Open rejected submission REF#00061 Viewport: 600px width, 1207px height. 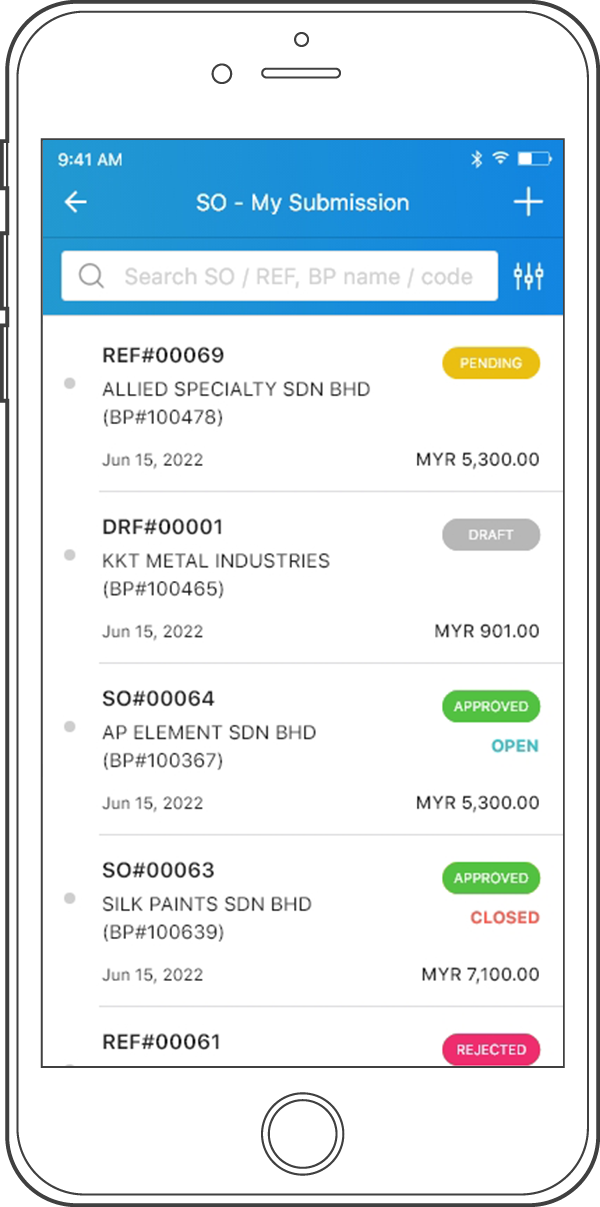(x=300, y=1044)
